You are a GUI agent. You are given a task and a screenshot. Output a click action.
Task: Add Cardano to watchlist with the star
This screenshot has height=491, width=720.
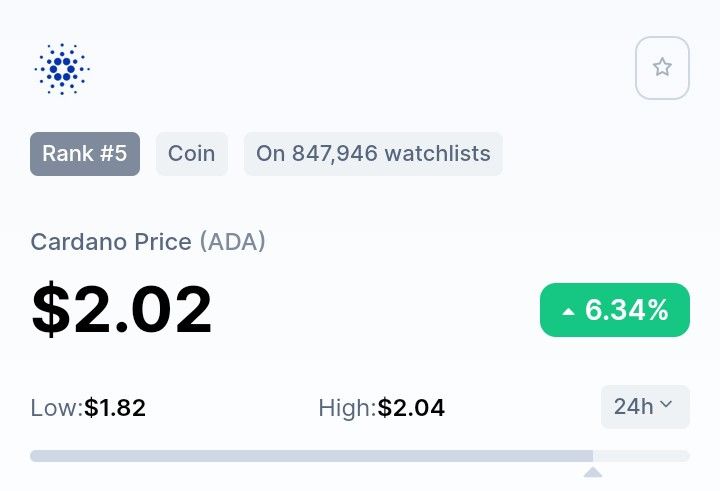pos(662,68)
